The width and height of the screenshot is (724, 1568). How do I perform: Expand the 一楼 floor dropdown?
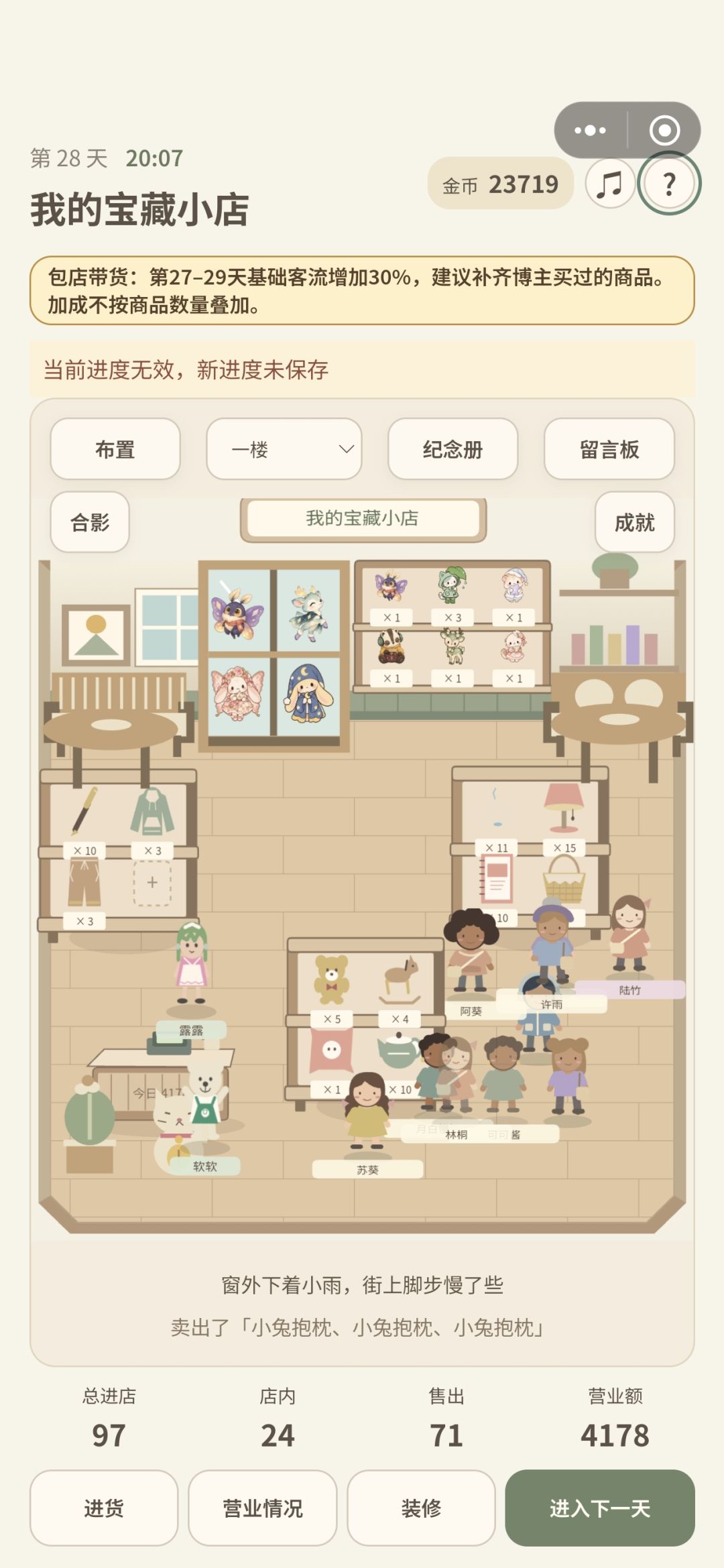pyautogui.click(x=284, y=449)
